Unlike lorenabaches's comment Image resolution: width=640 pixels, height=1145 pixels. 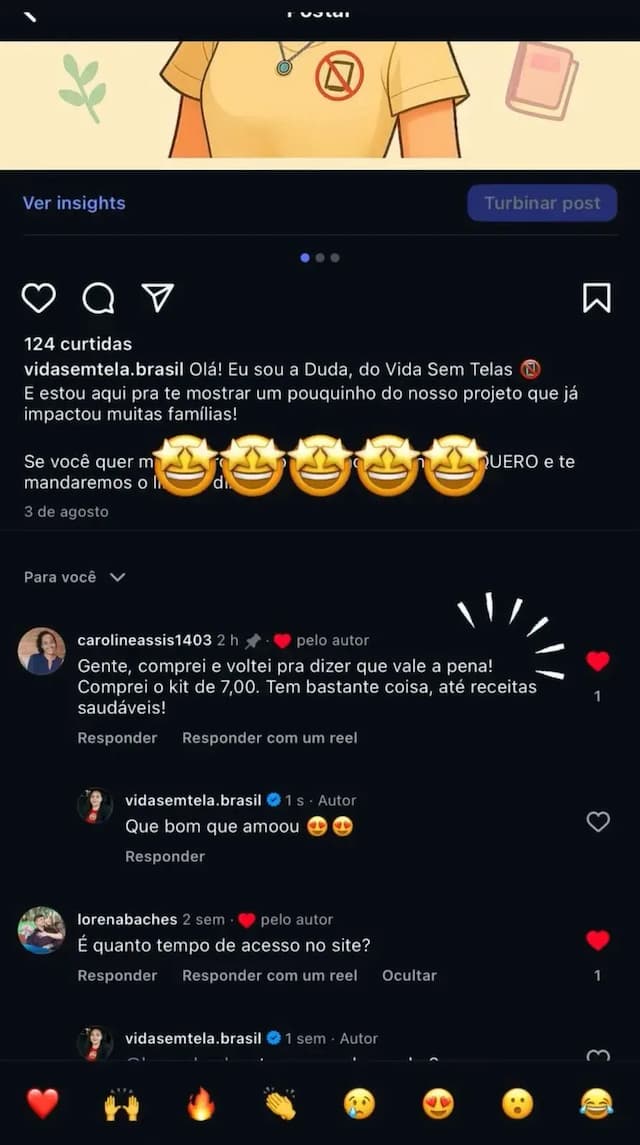(x=597, y=940)
